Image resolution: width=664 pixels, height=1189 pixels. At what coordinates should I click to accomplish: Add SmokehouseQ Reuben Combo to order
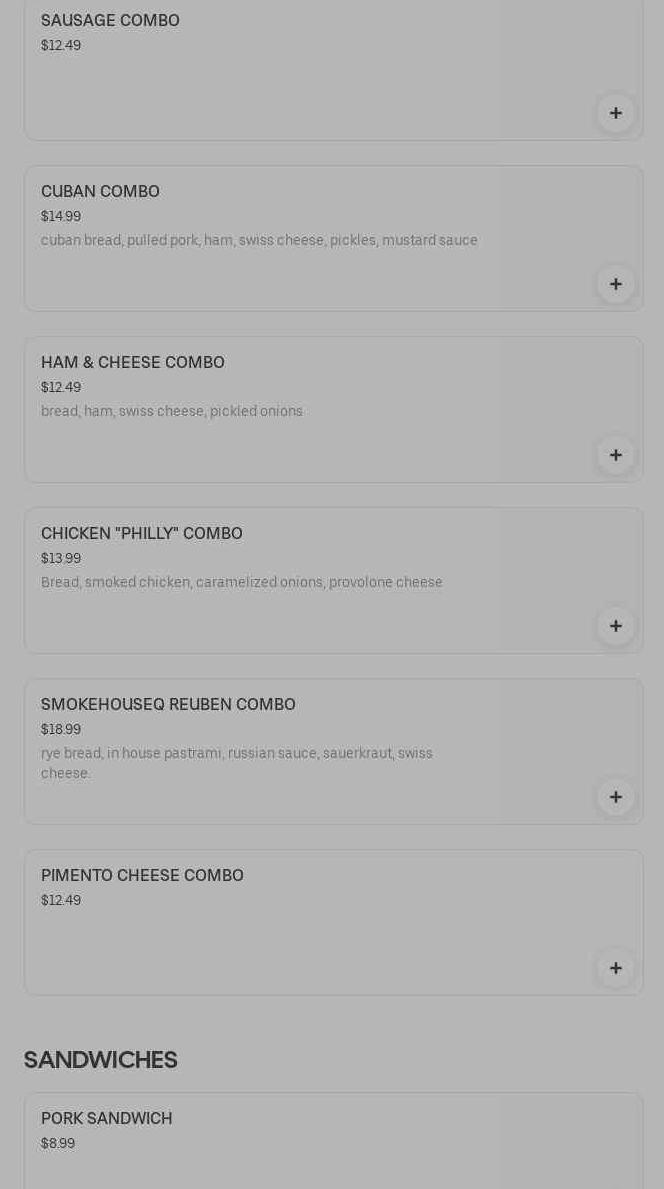point(615,797)
